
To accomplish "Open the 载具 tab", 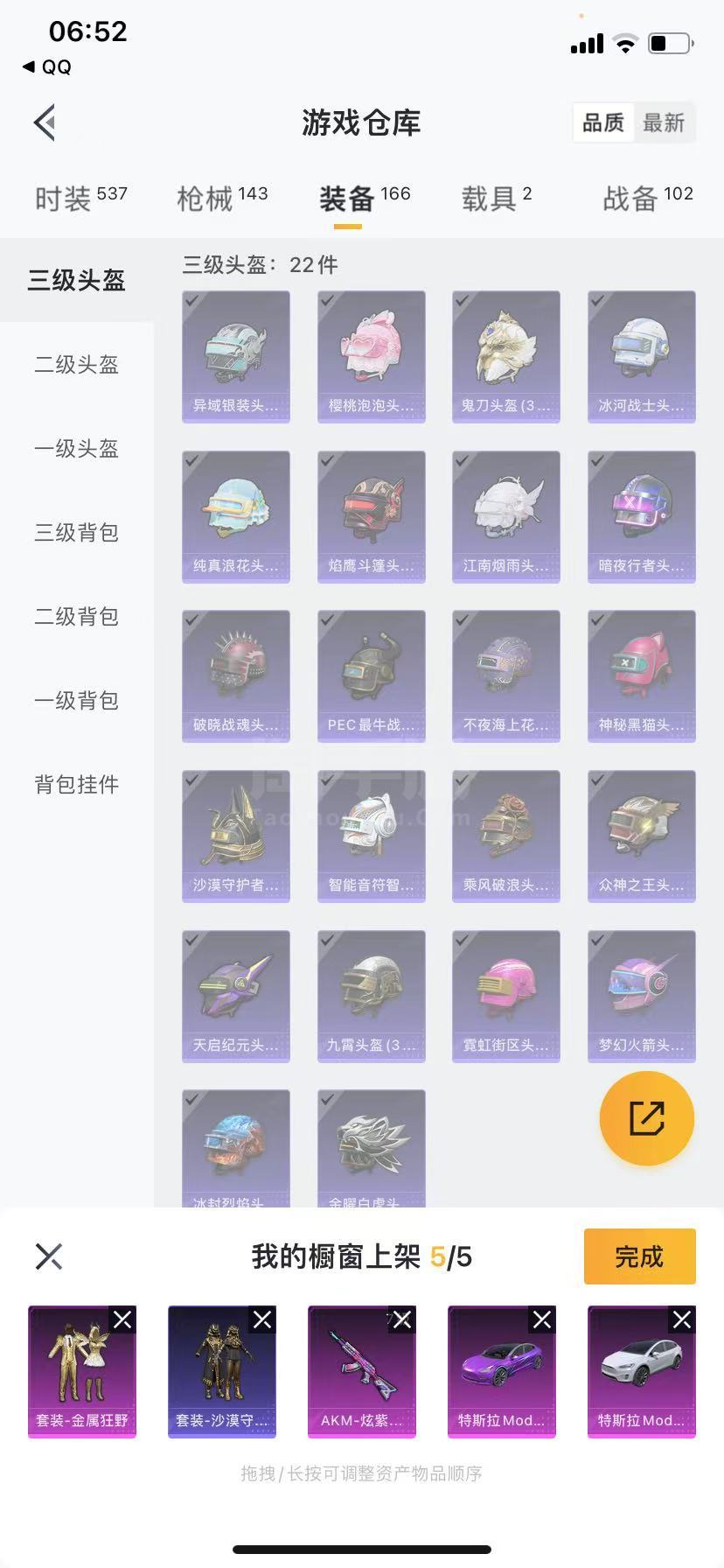I will pyautogui.click(x=496, y=199).
